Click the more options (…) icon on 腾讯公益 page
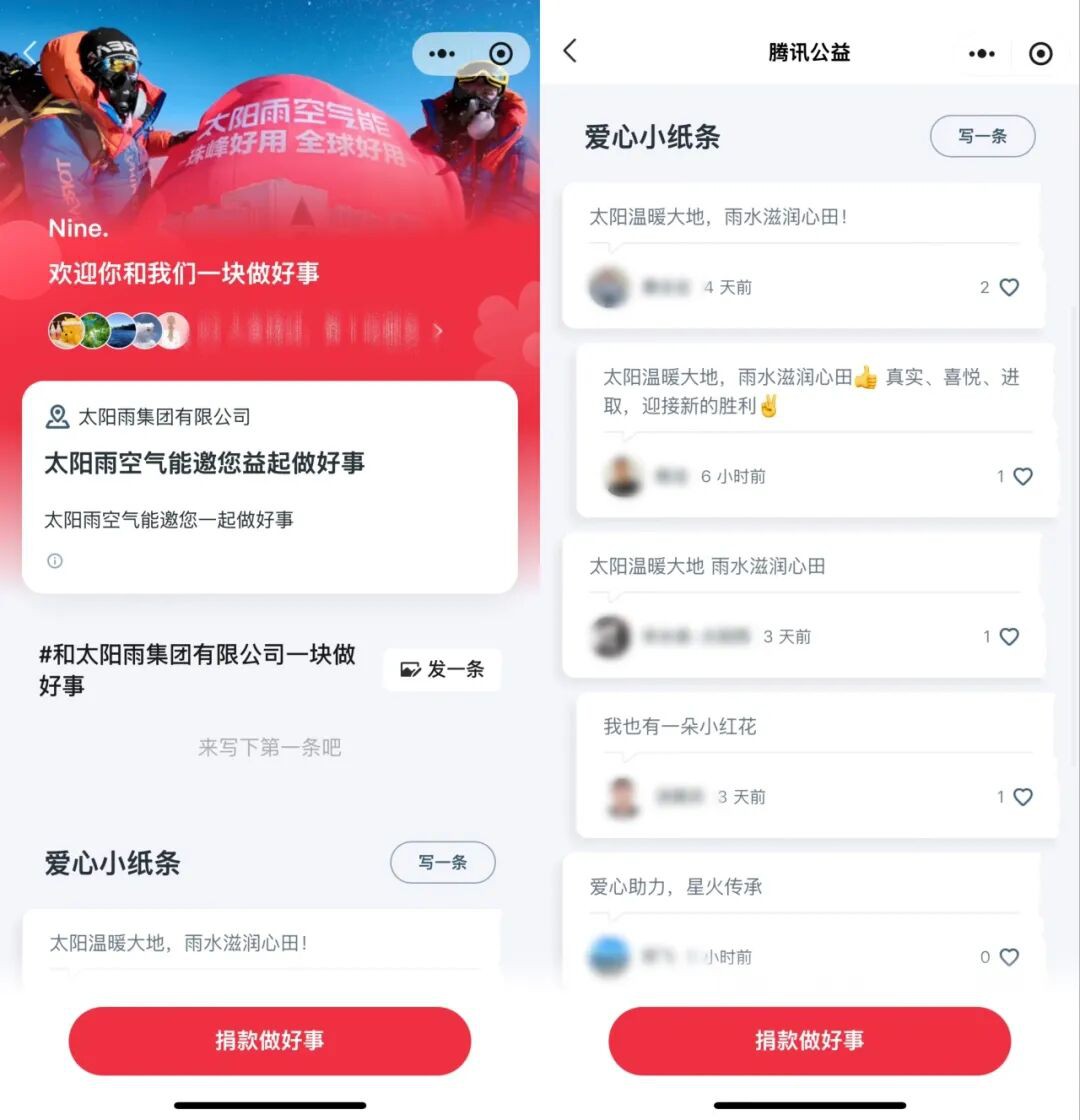This screenshot has height=1120, width=1080. 982,53
